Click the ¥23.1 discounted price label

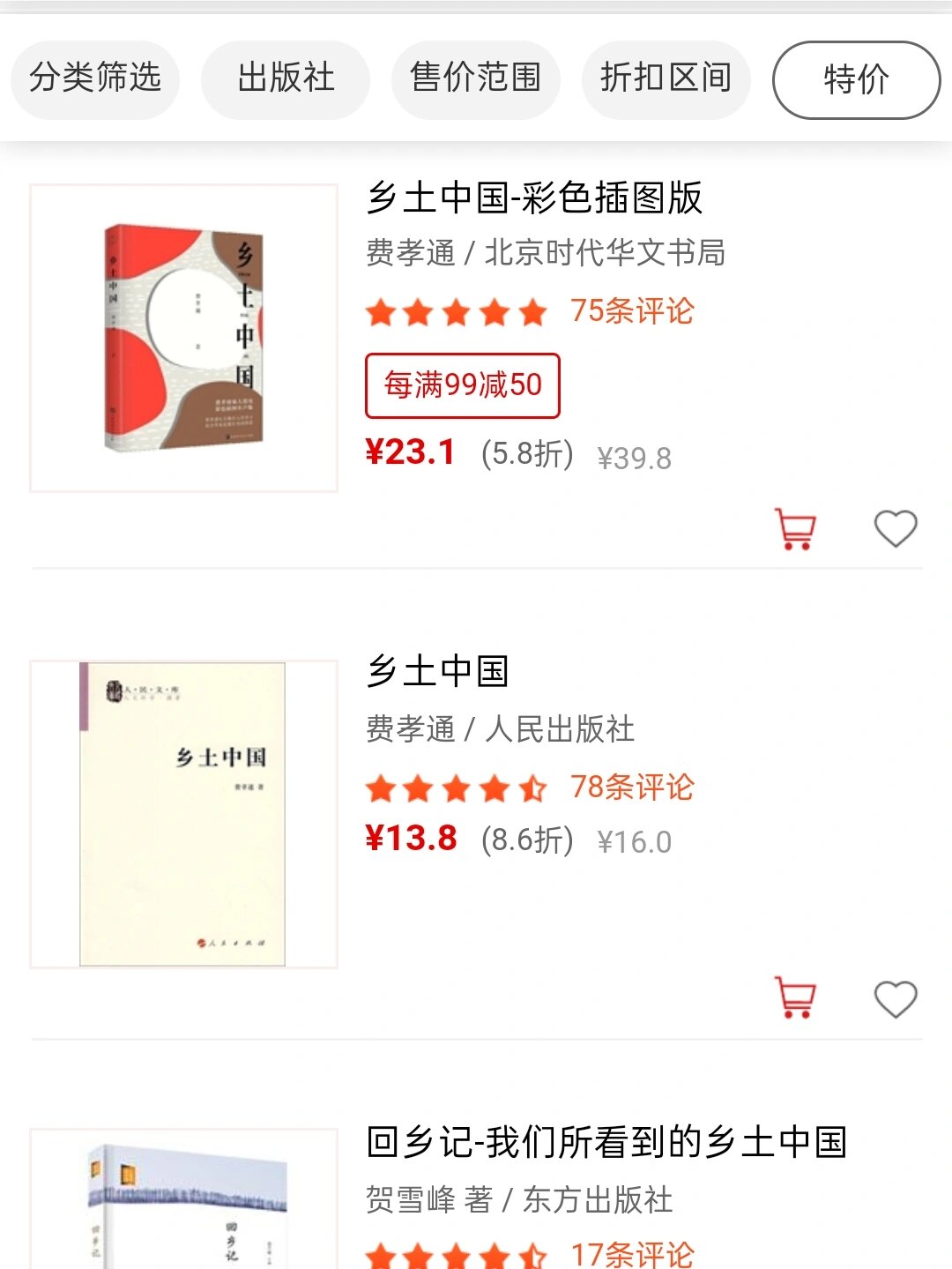click(412, 452)
